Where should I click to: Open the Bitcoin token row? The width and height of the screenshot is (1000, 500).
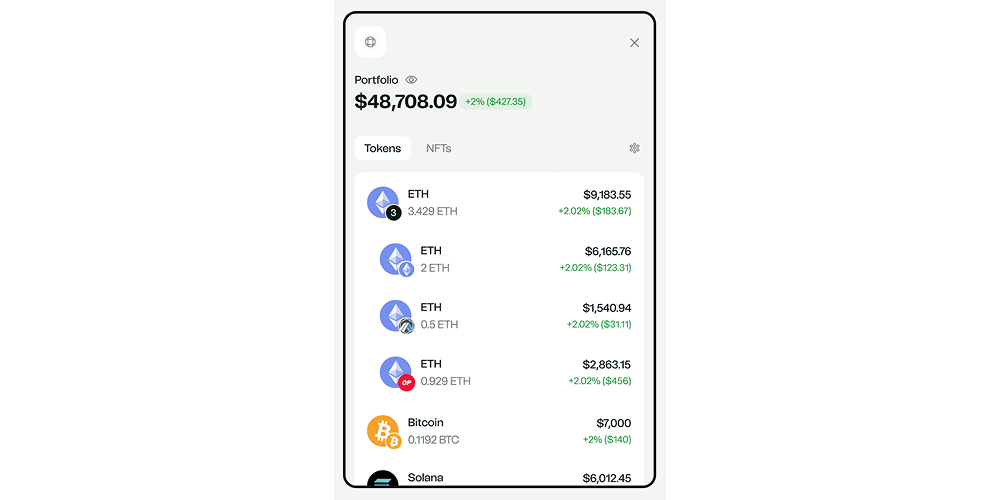pyautogui.click(x=499, y=431)
